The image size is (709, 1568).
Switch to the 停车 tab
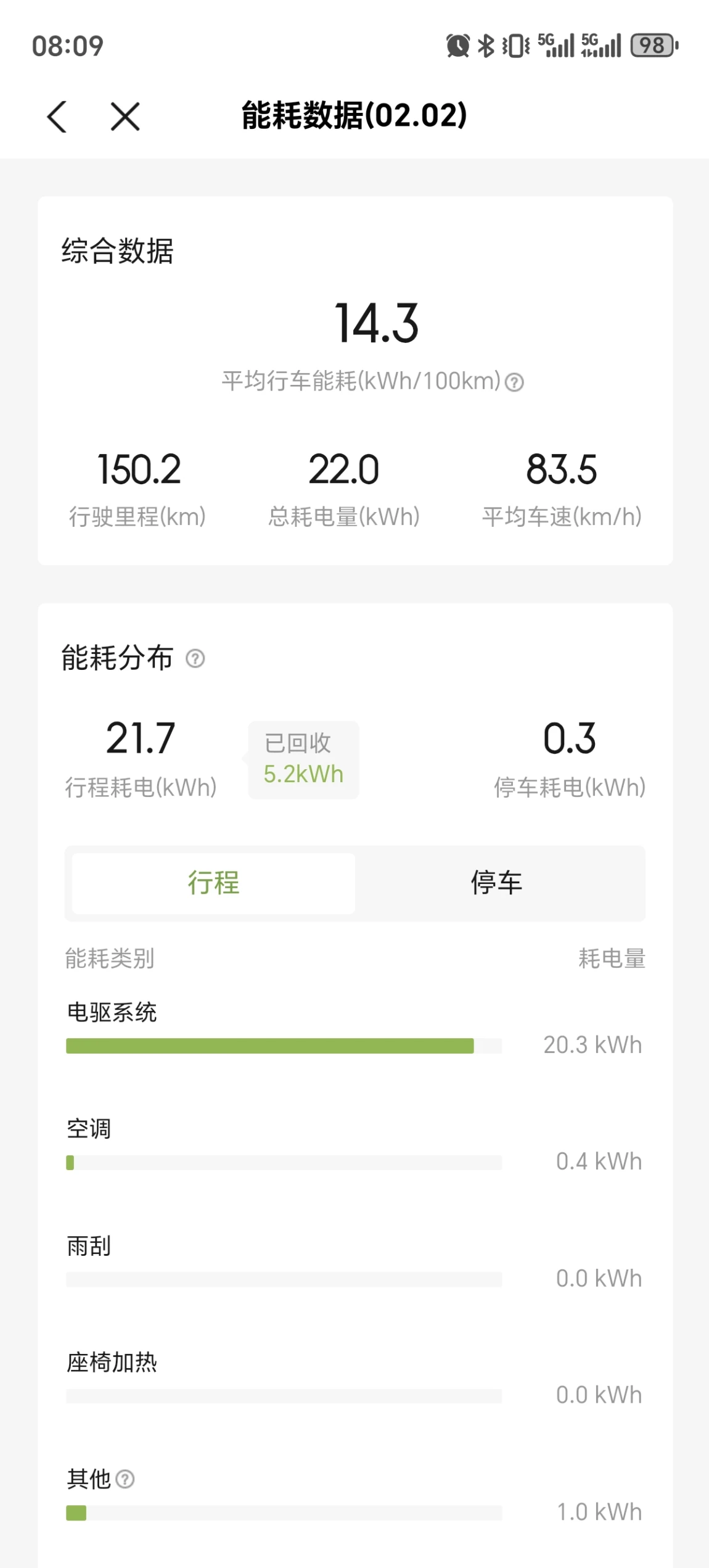click(x=496, y=883)
